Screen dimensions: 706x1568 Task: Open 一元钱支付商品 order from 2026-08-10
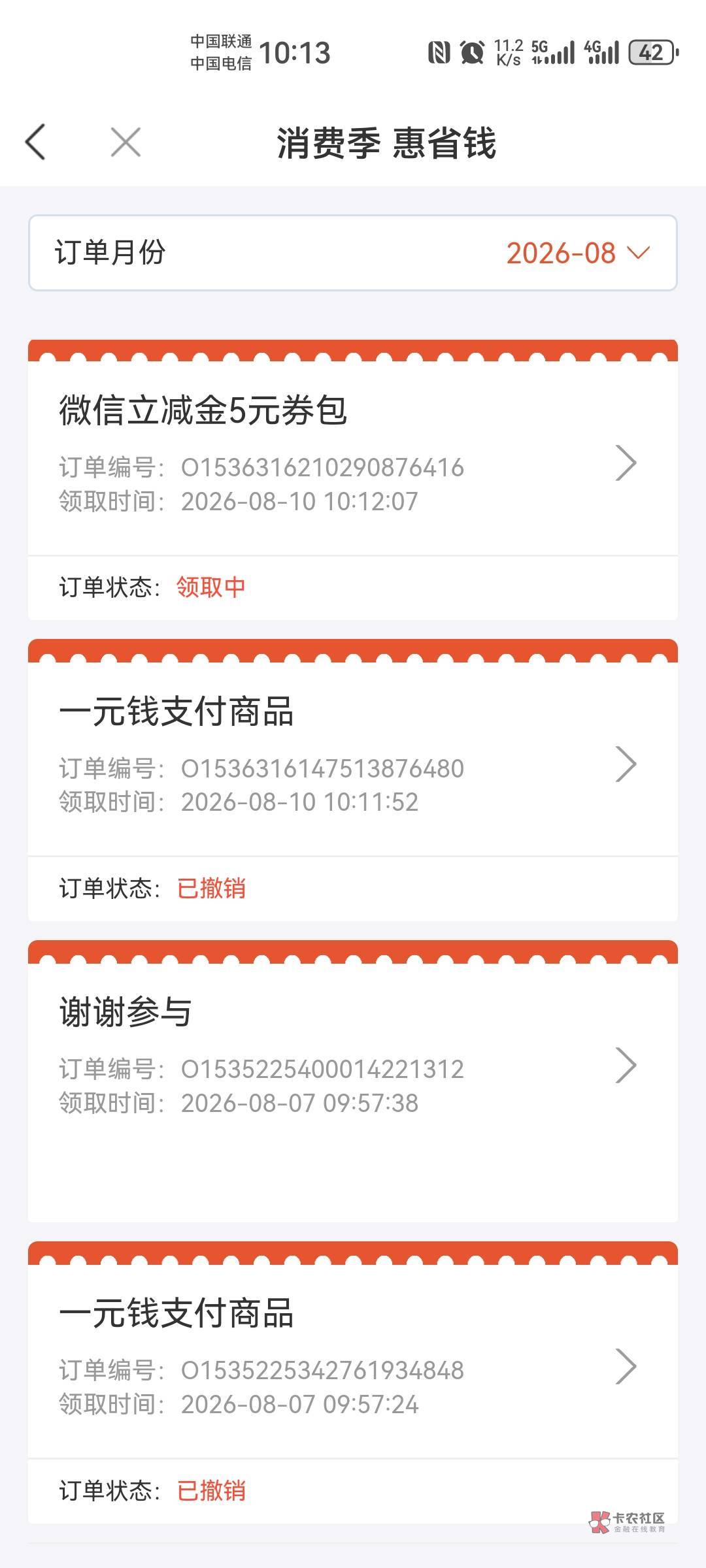(353, 780)
